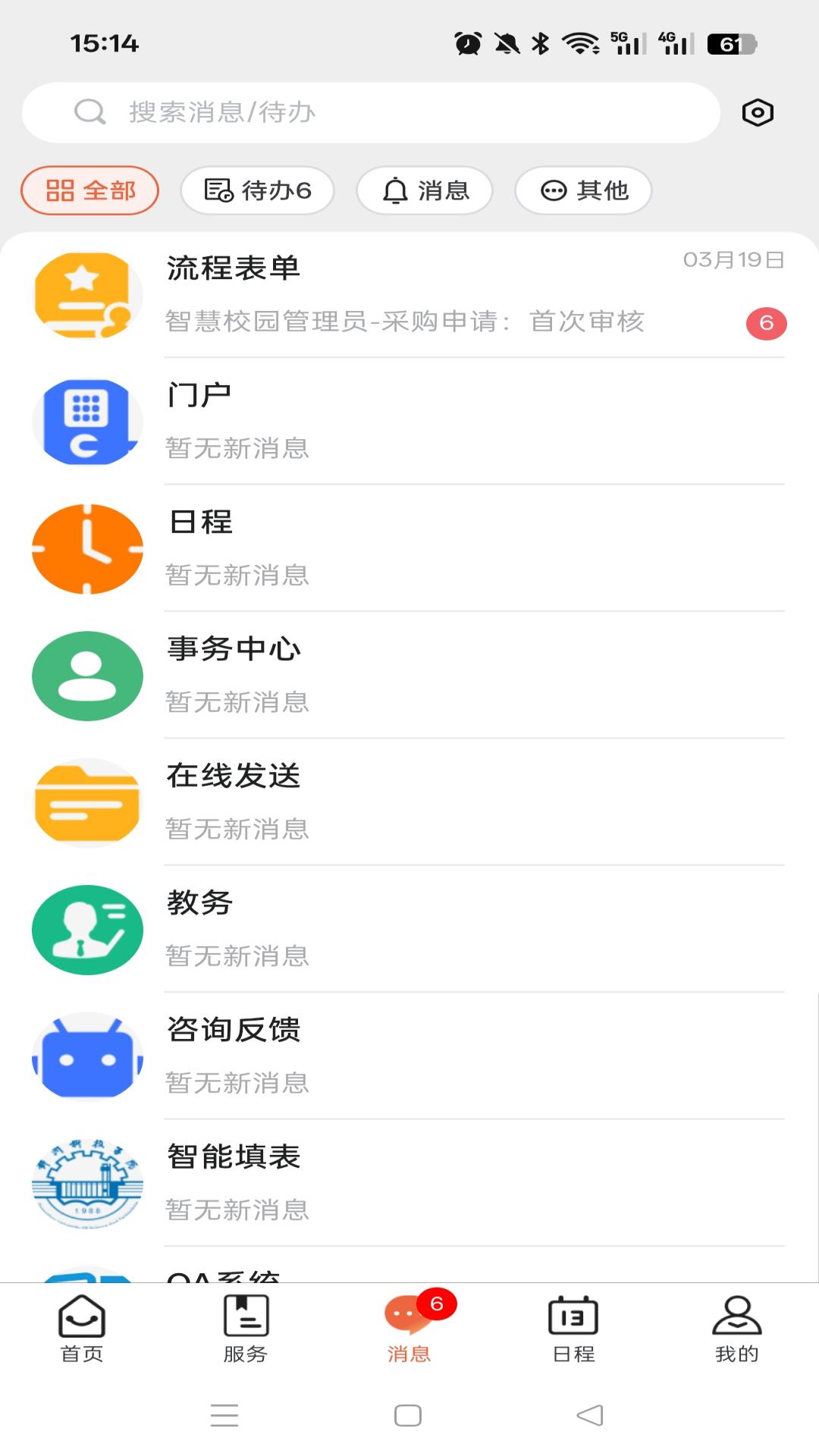Open the 事务中心 row
819x1456 pixels.
tap(409, 675)
